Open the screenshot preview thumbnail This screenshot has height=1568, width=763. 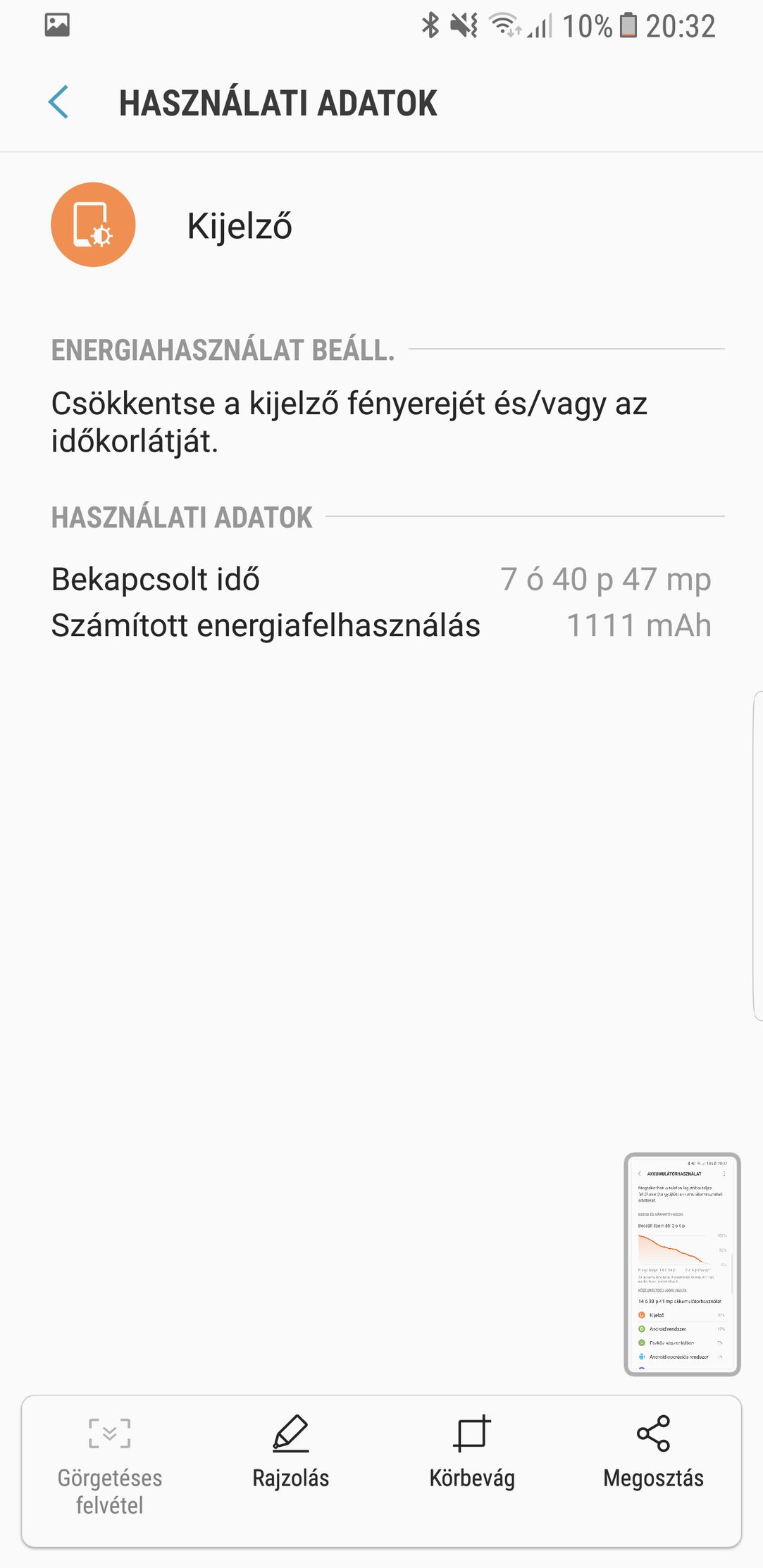pyautogui.click(x=681, y=1264)
